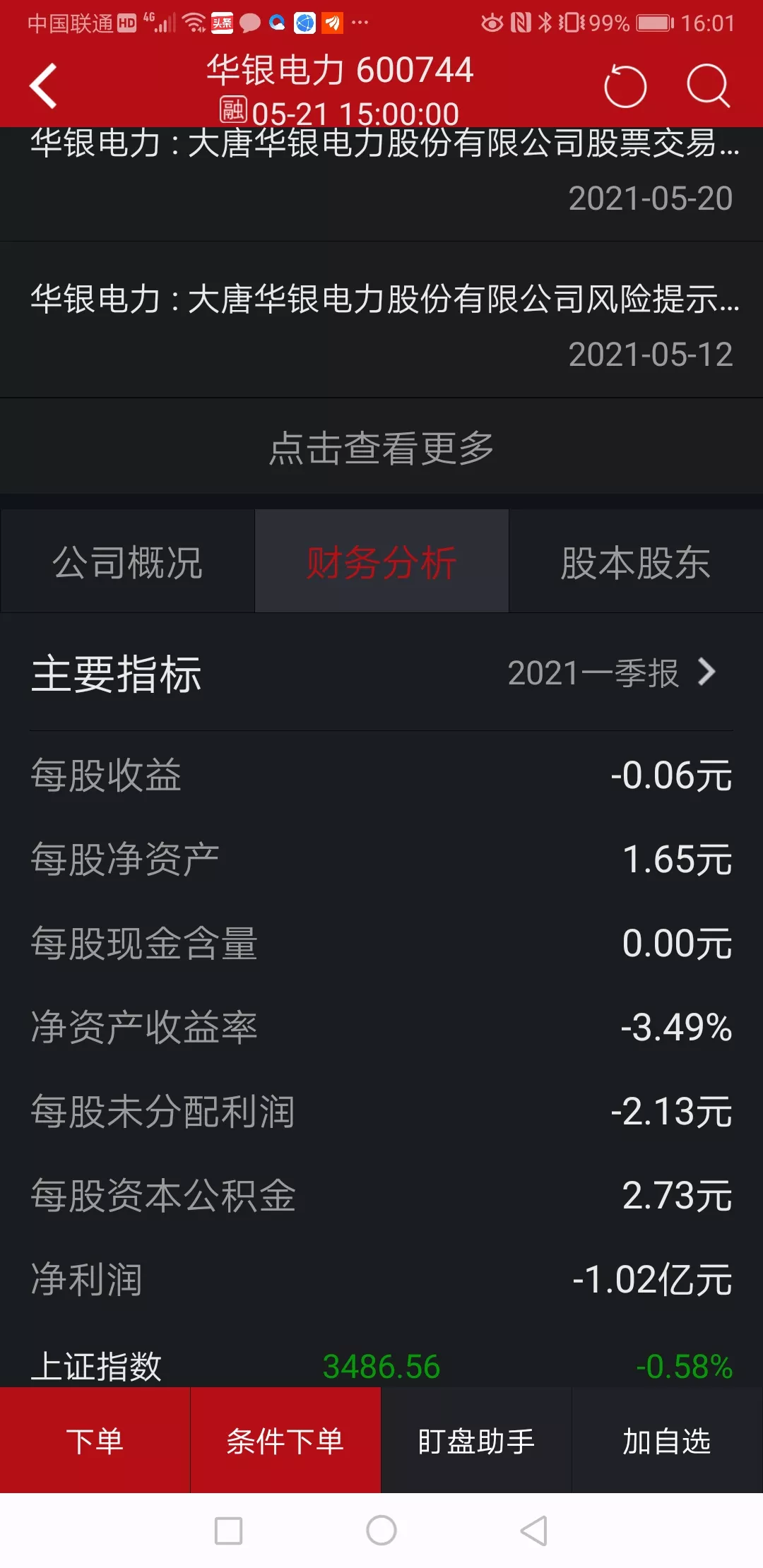Open stock search magnifier icon
The width and height of the screenshot is (763, 1568).
(x=707, y=86)
